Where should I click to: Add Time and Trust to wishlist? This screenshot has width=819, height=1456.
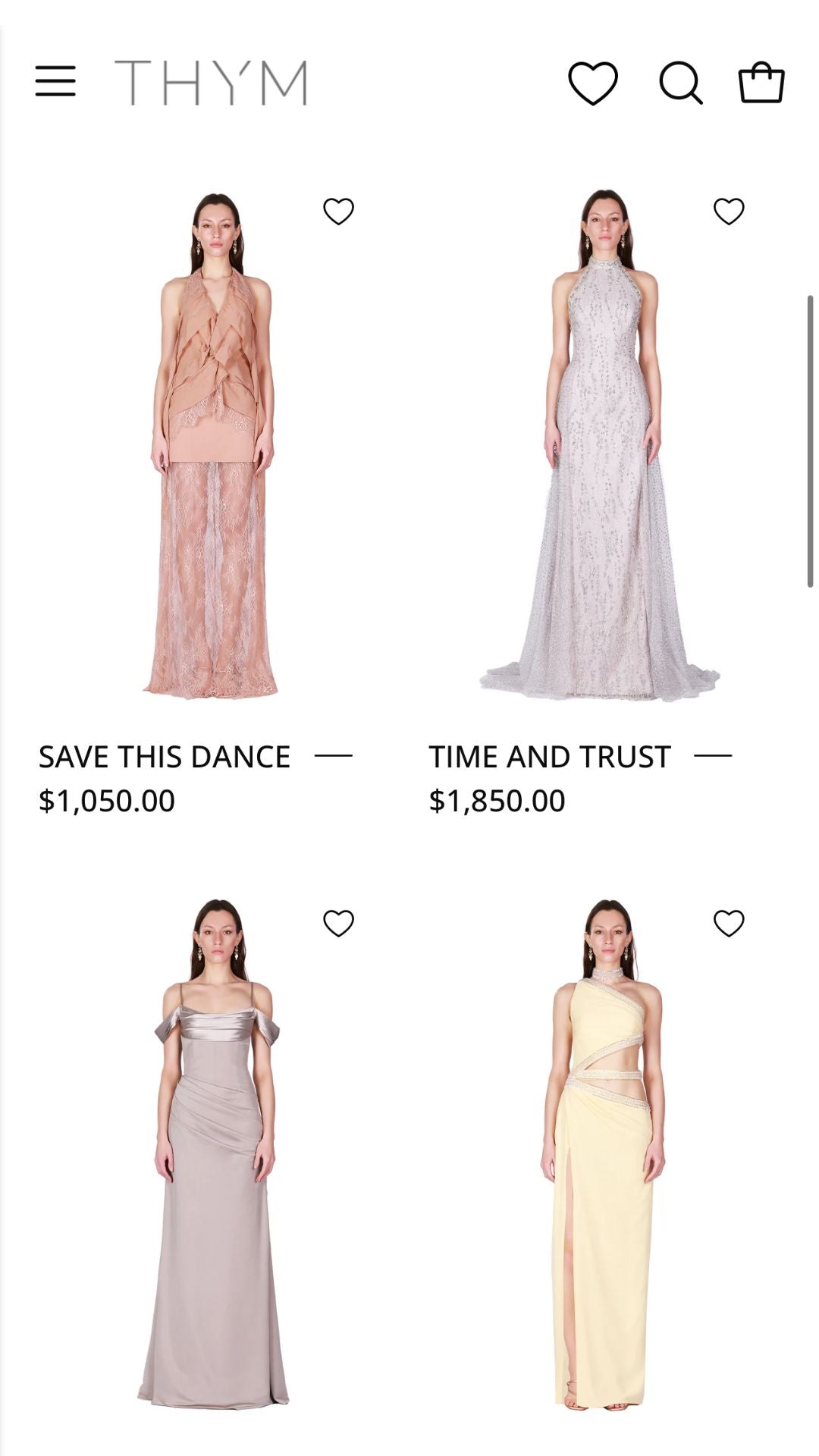click(x=729, y=212)
